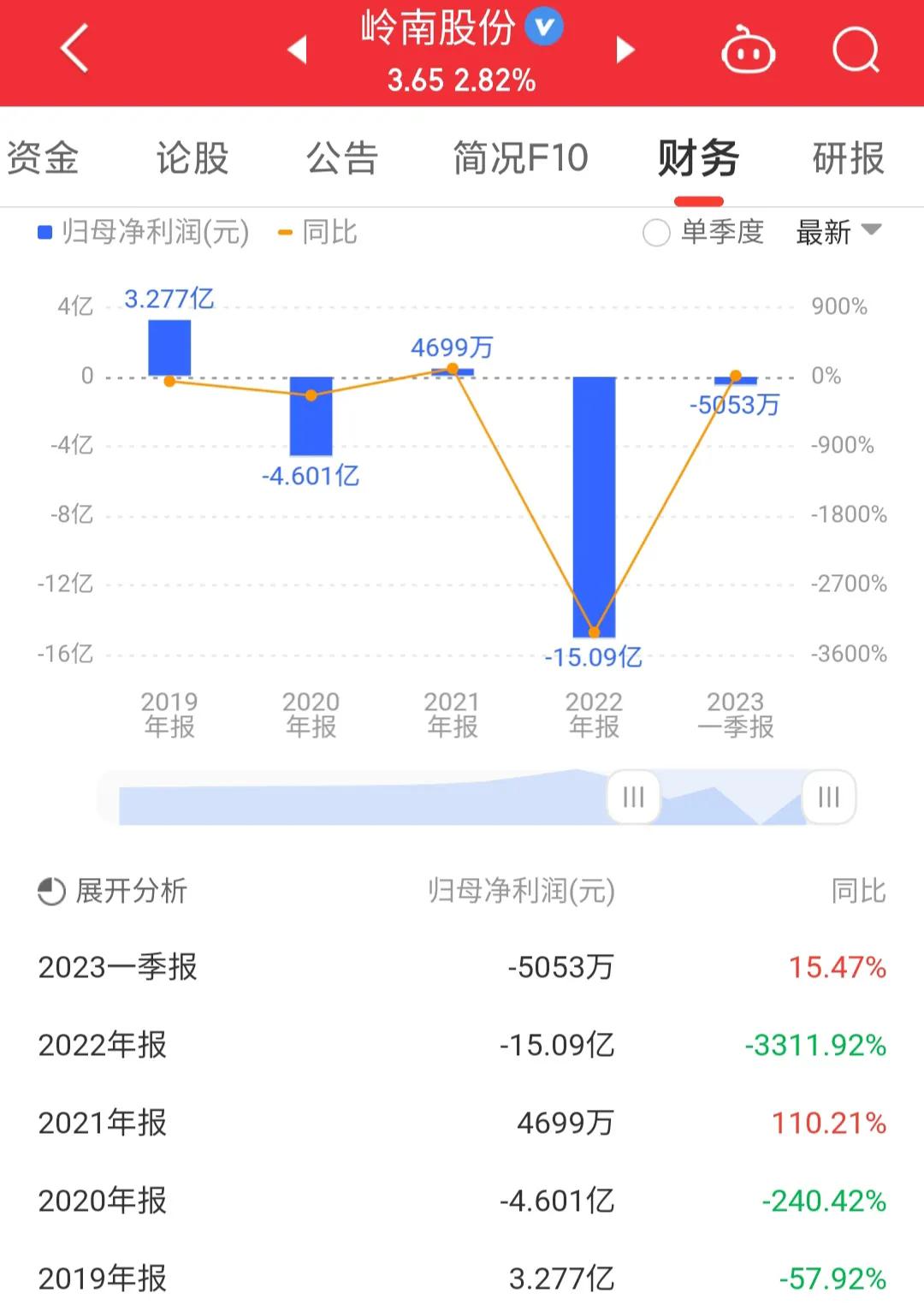Viewport: 924px width, 1305px height.
Task: Switch to the 论股 tab
Action: (x=192, y=158)
